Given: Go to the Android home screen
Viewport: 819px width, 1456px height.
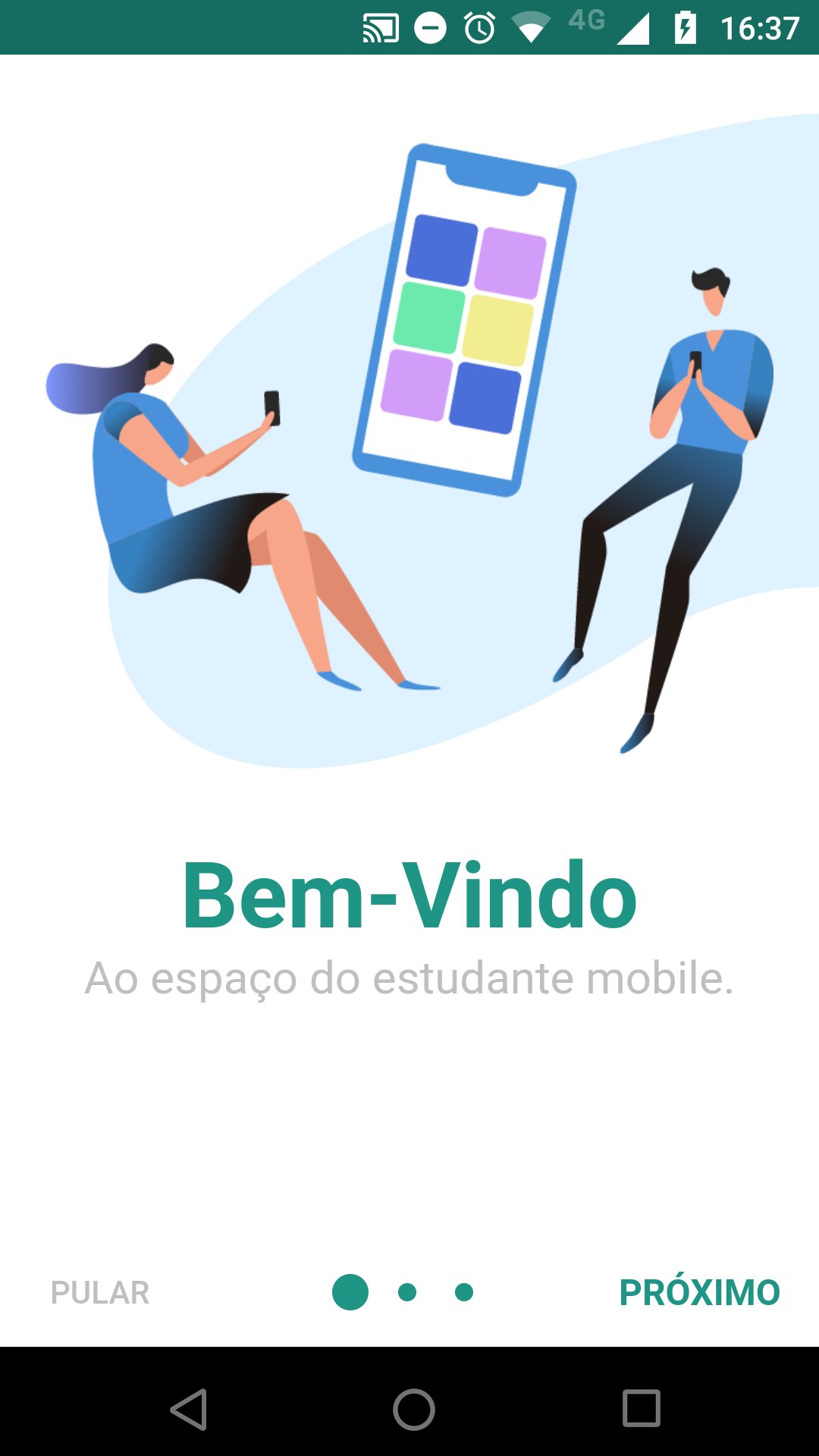Looking at the screenshot, I should (x=413, y=1410).
